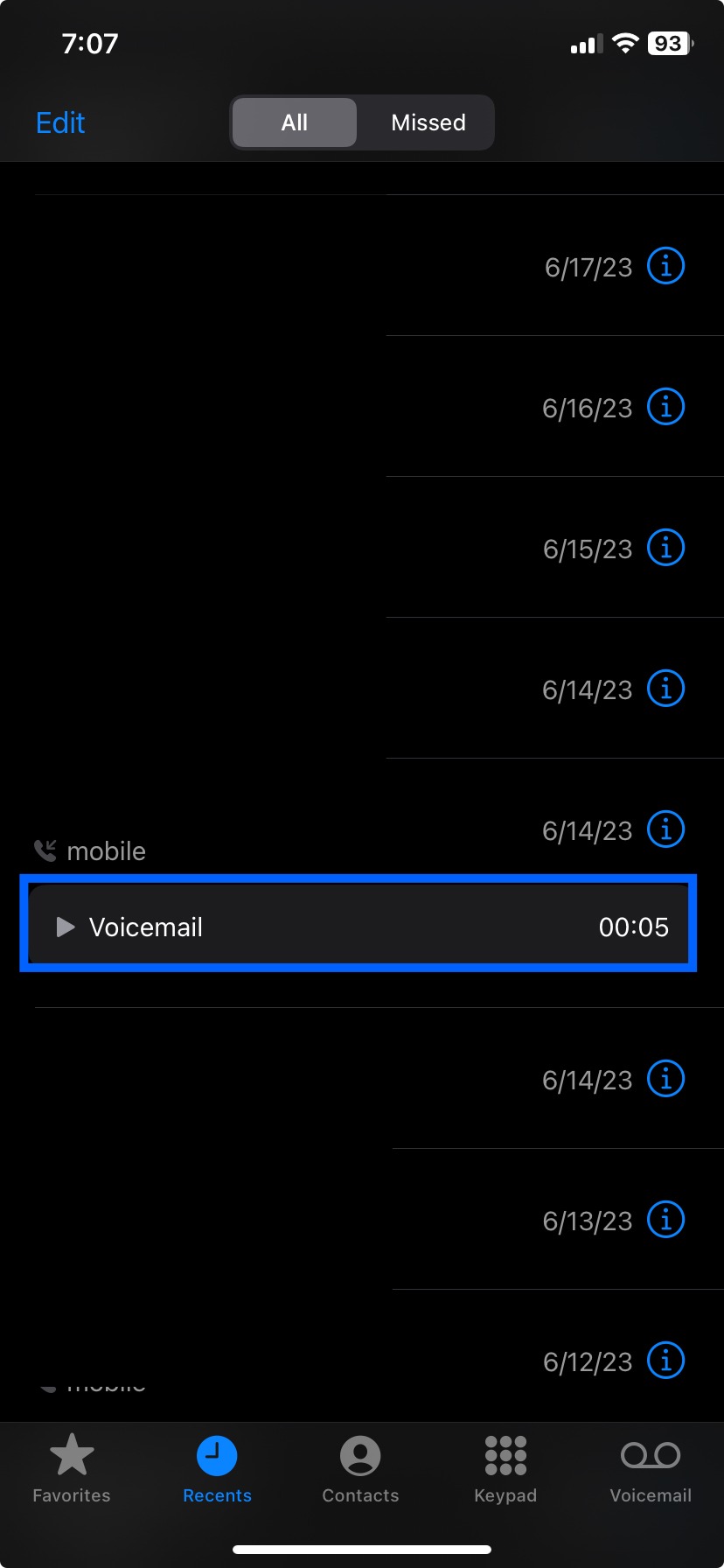724x1568 pixels.
Task: Open info for the 6/16/23 call
Action: click(x=665, y=407)
